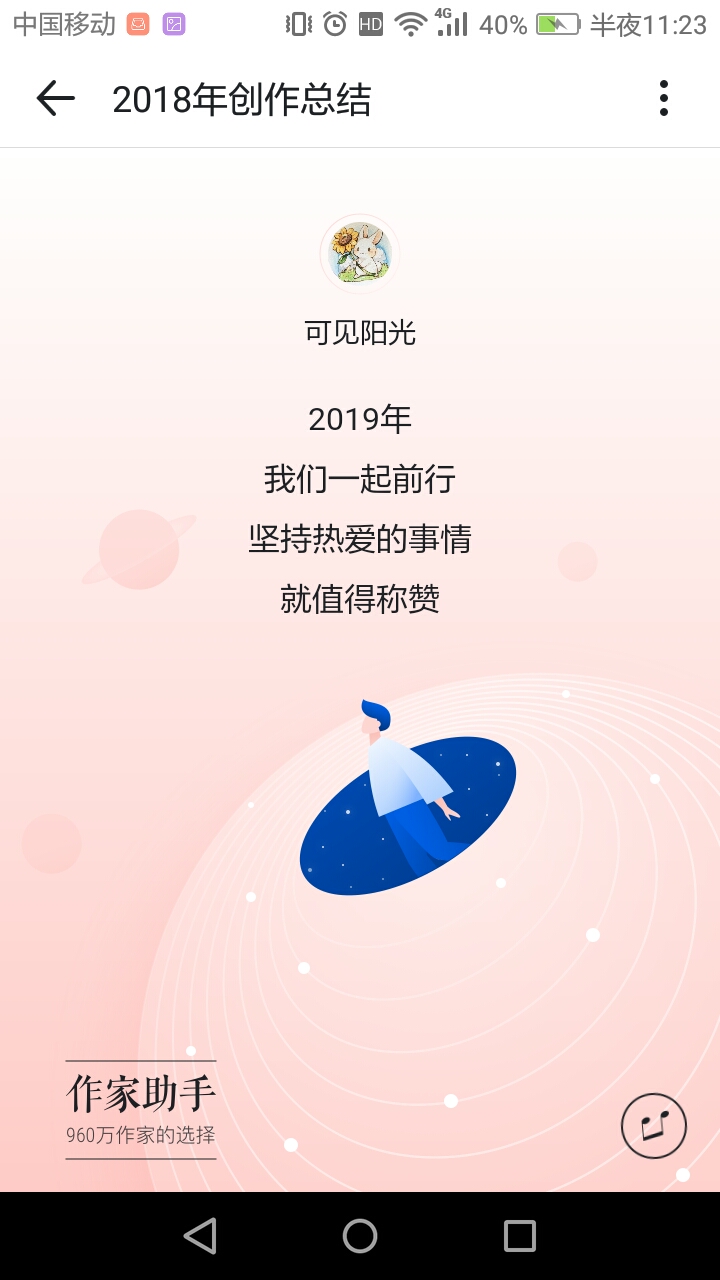The height and width of the screenshot is (1280, 720).
Task: Tap the system home button
Action: 360,1236
